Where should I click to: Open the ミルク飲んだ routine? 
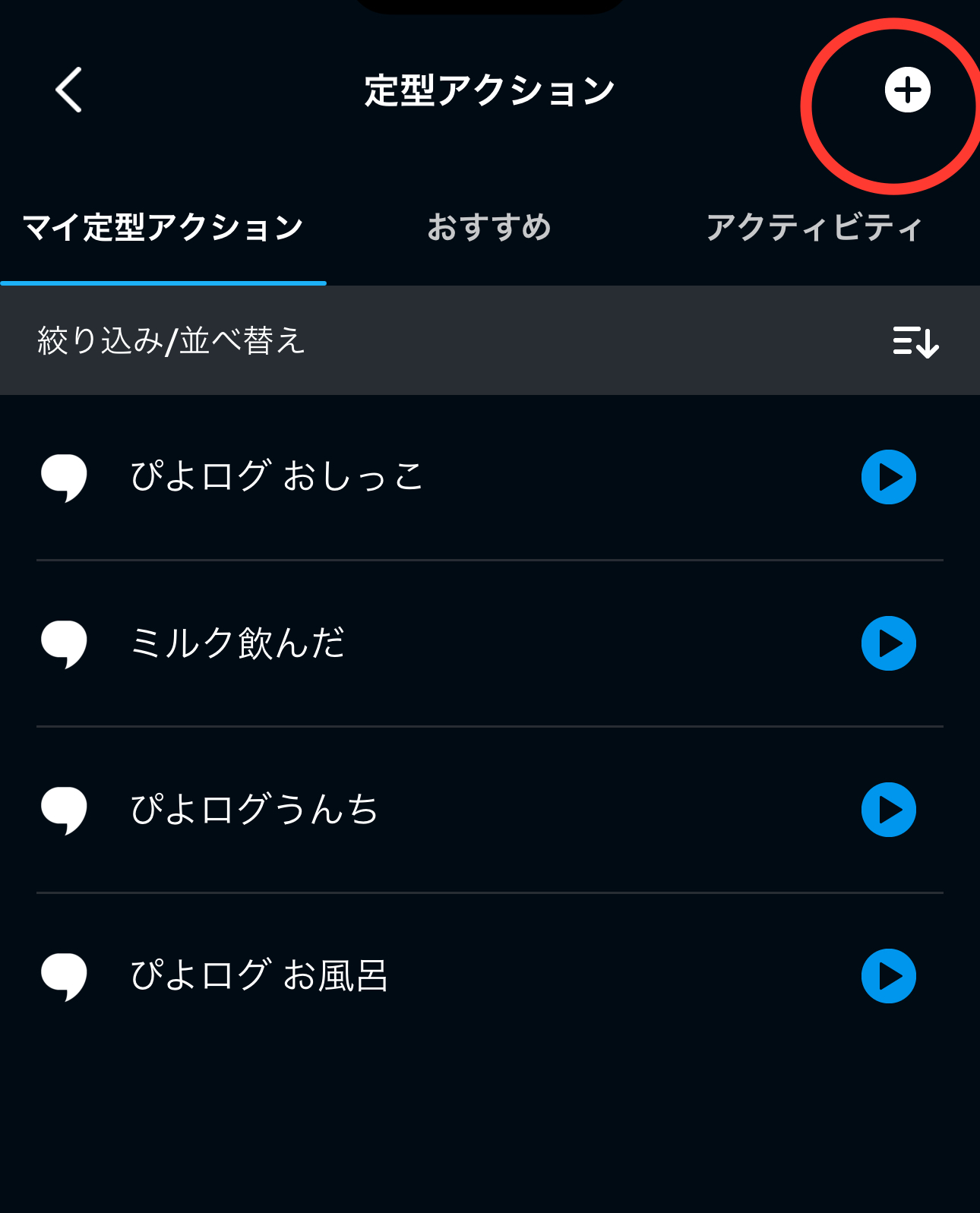click(239, 643)
